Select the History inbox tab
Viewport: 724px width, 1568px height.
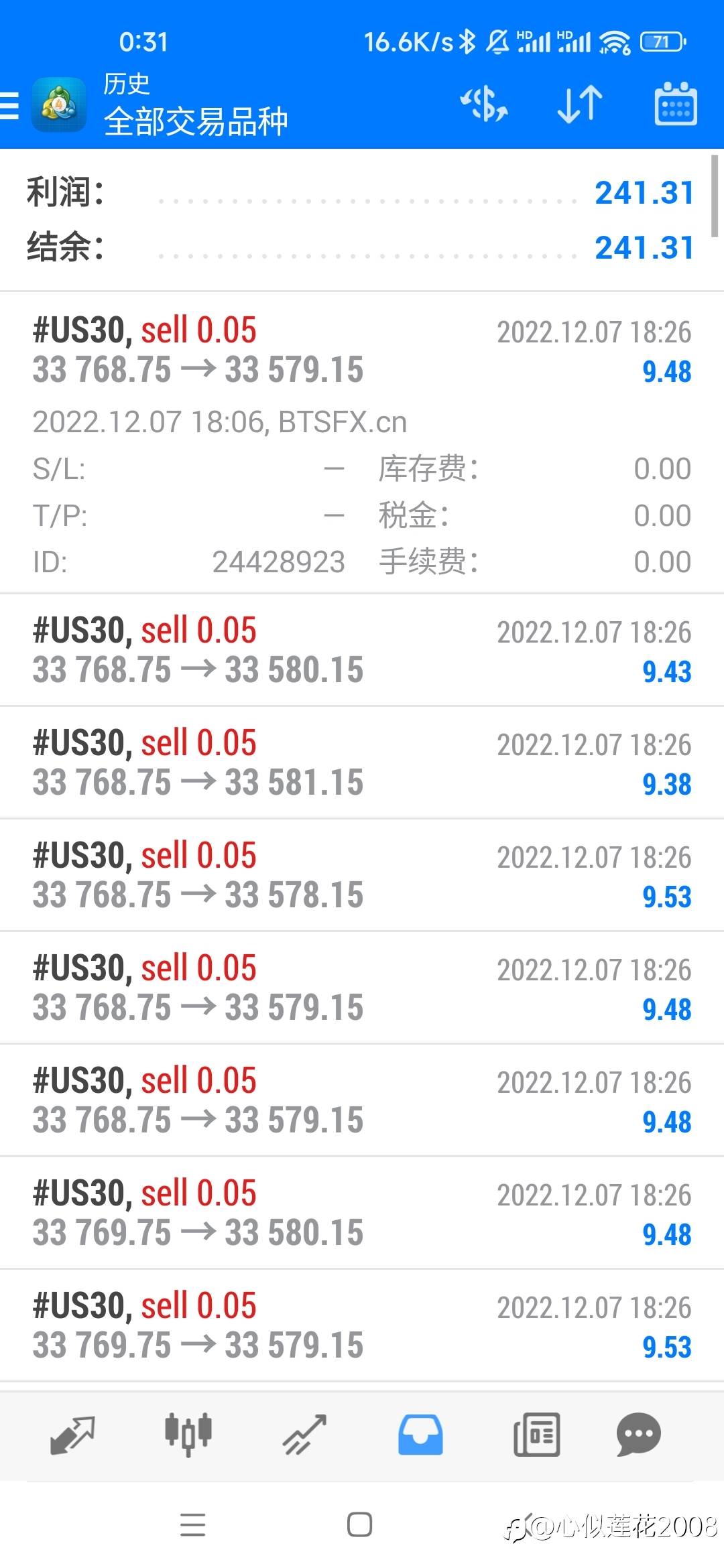[420, 1434]
